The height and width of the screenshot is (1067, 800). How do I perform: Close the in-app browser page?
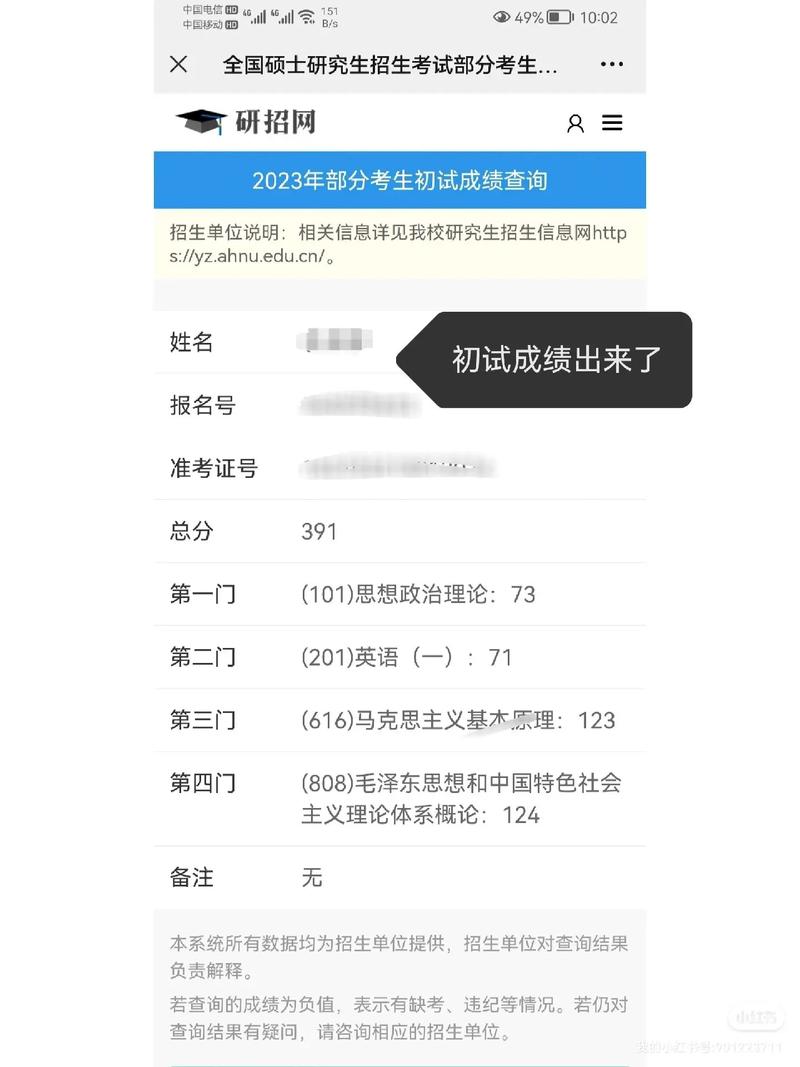pyautogui.click(x=179, y=65)
